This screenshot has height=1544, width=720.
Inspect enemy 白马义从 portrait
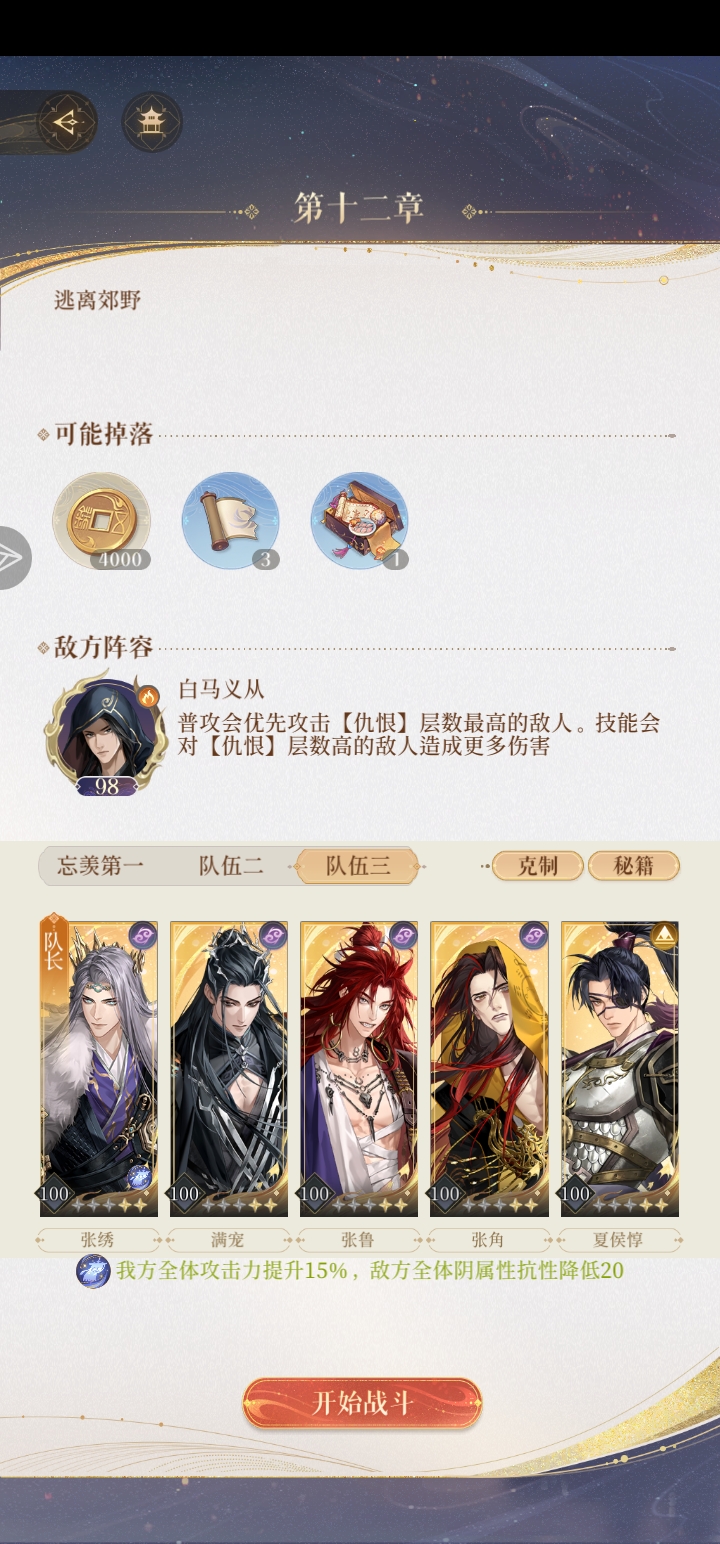pos(106,735)
